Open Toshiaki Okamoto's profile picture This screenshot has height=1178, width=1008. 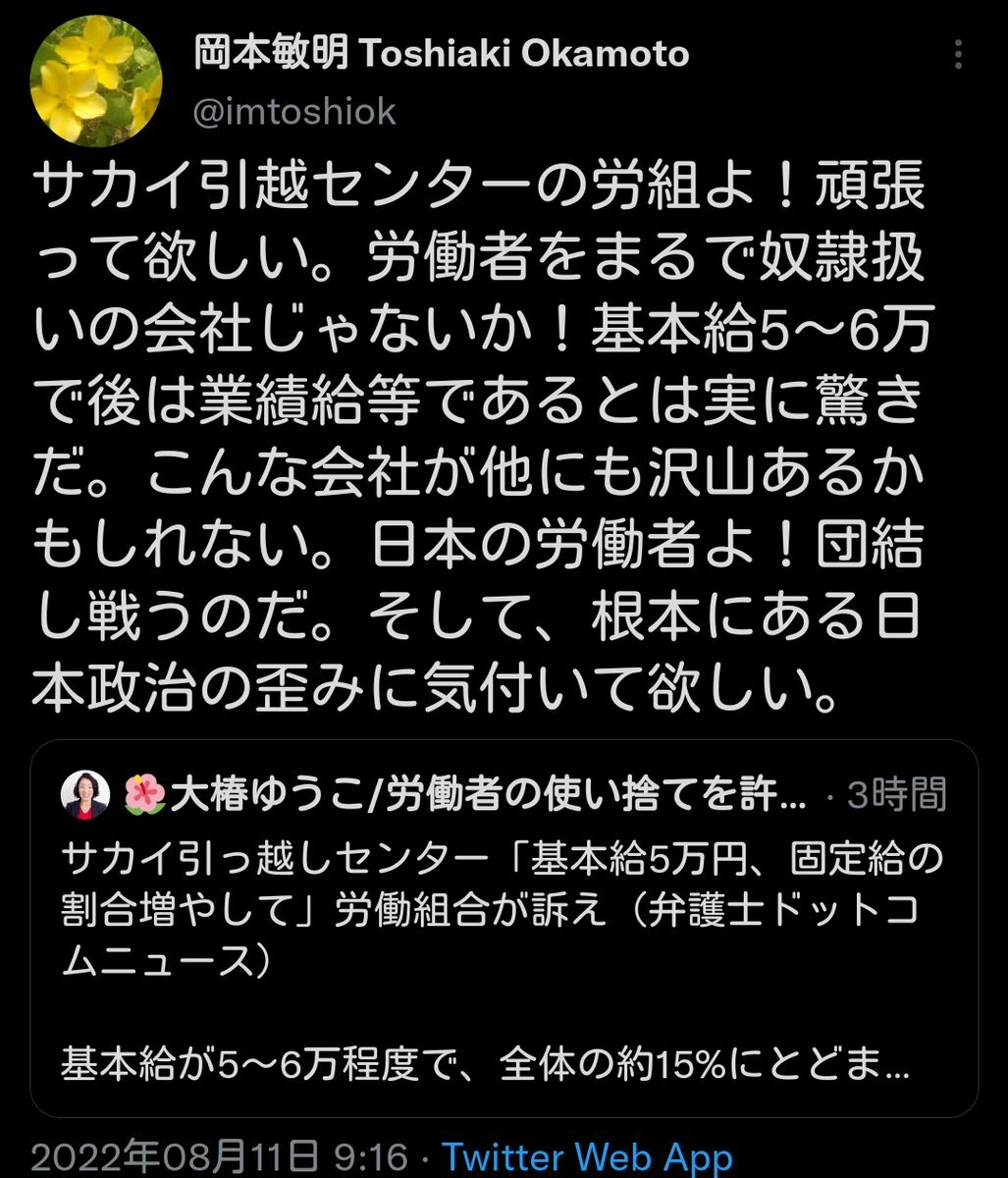tap(96, 82)
